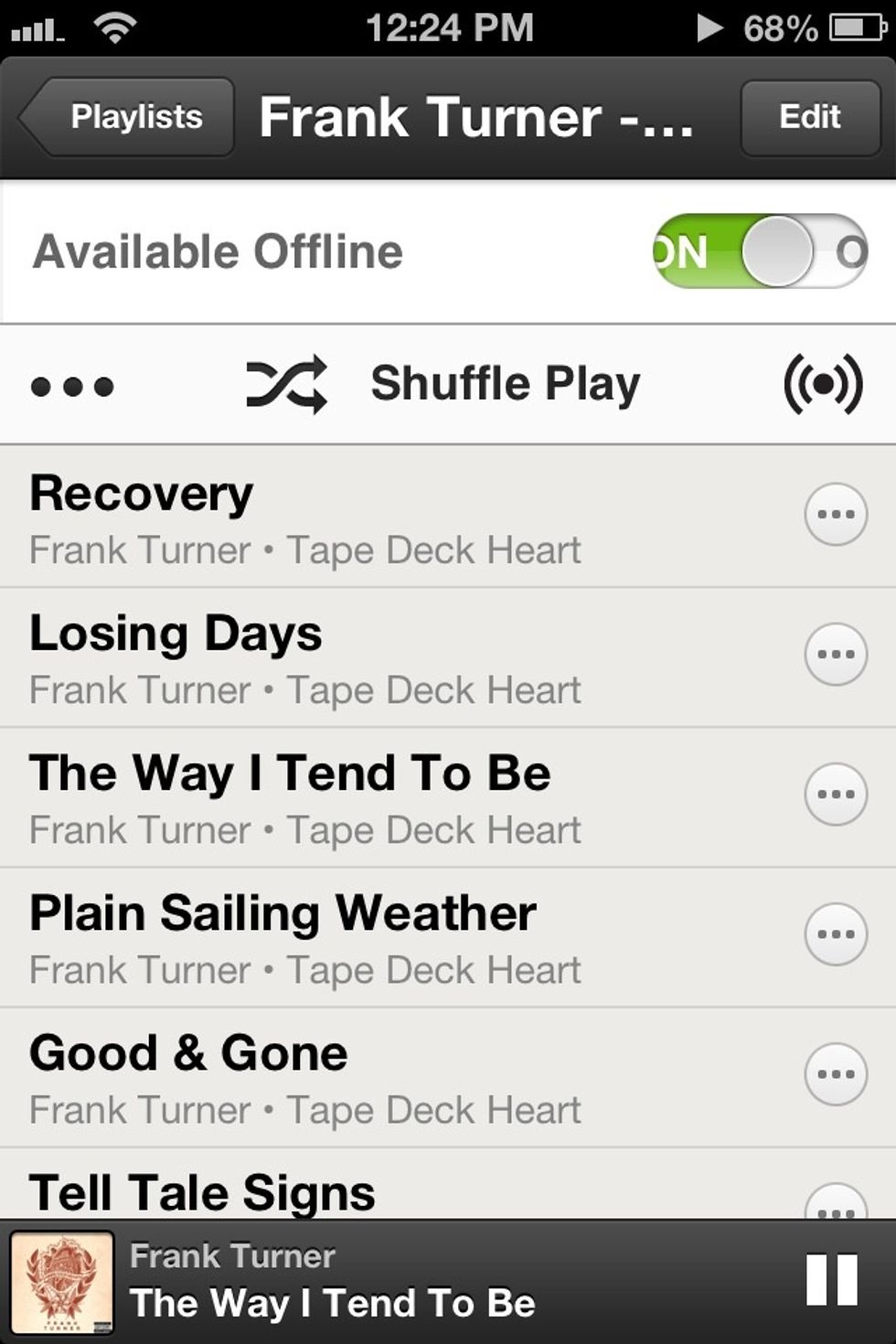Open the playlist options dots

coord(71,386)
